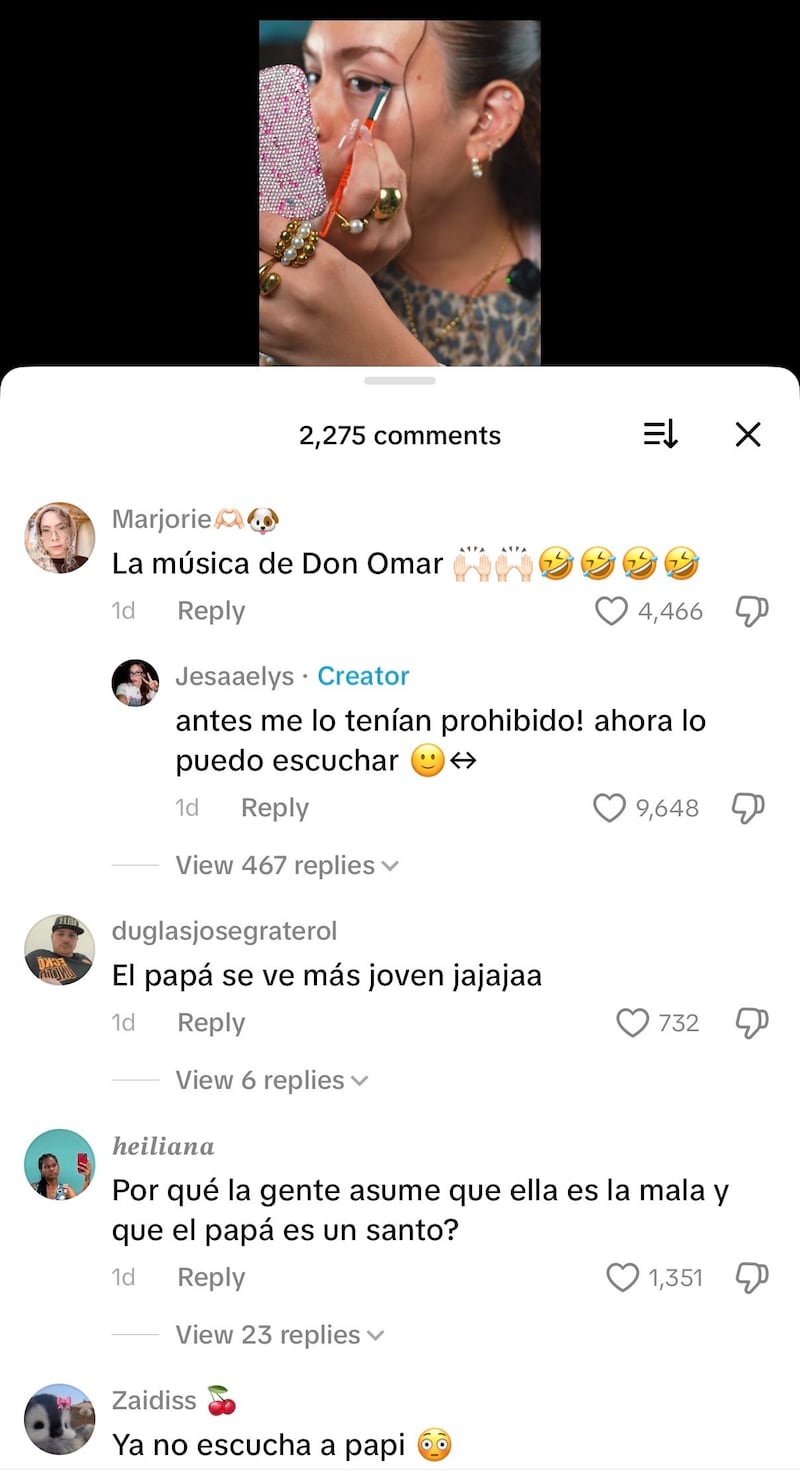The width and height of the screenshot is (800, 1471).
Task: Expand the 6 replies under duglasjosegraterol's comment
Action: 271,1080
